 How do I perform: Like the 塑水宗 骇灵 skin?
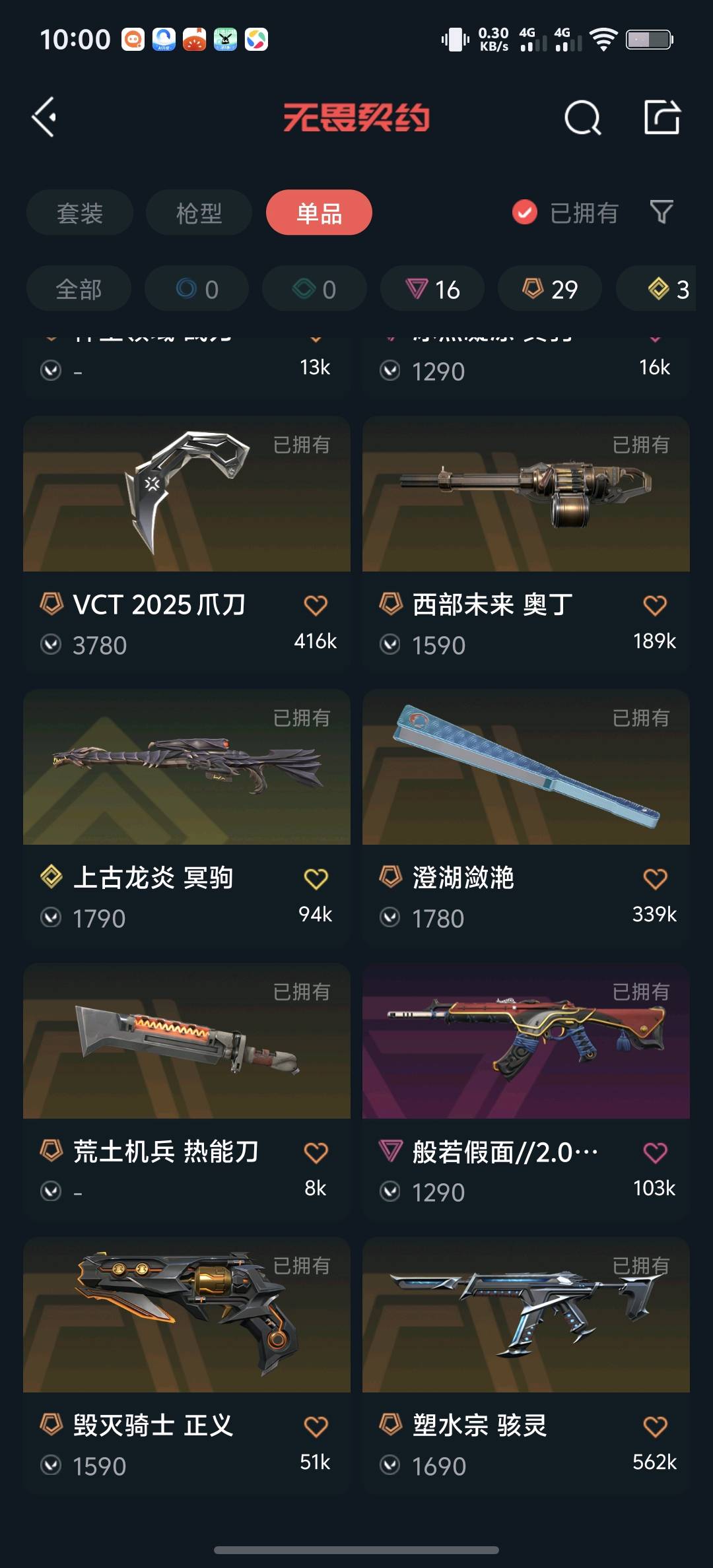655,1427
